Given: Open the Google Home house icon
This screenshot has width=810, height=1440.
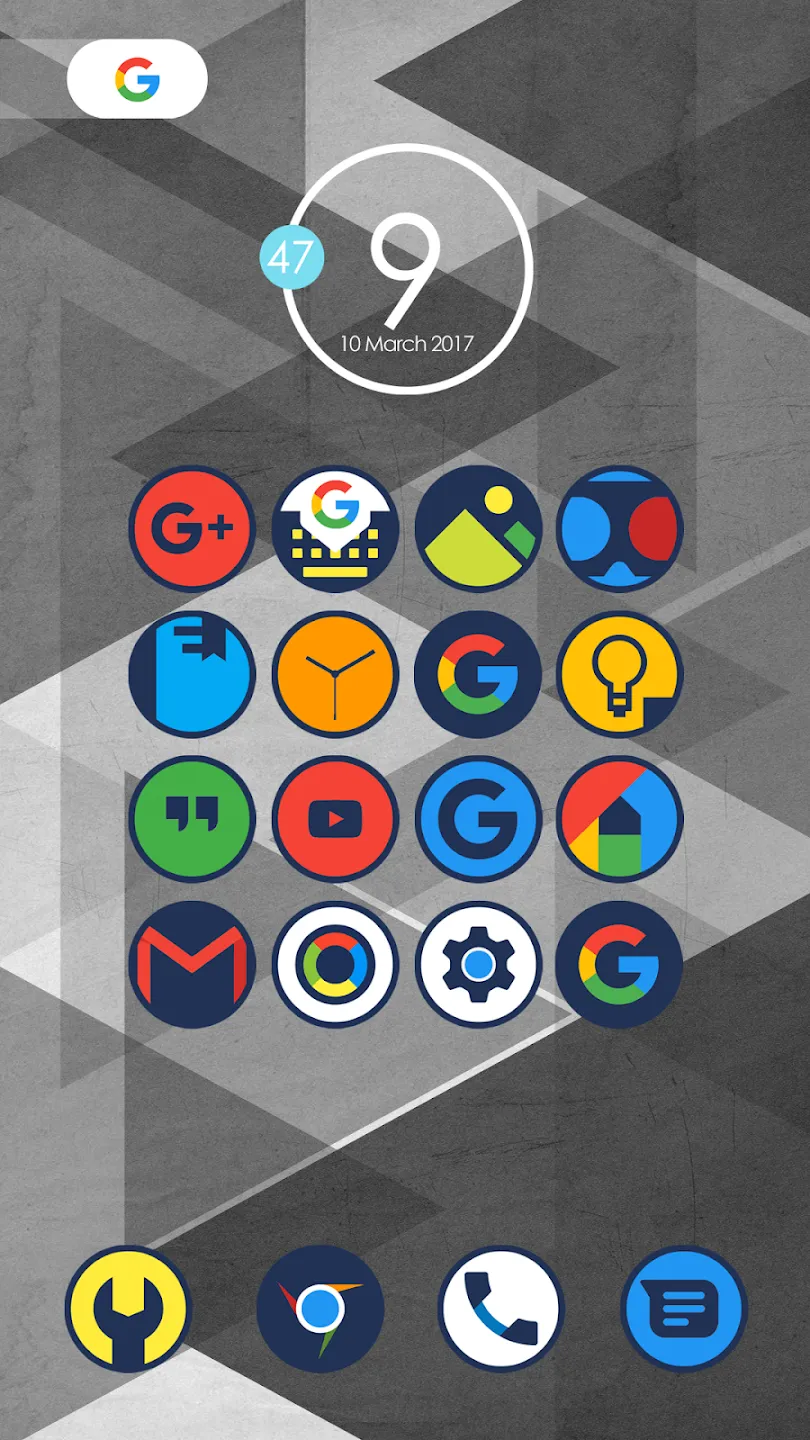Looking at the screenshot, I should pos(620,819).
